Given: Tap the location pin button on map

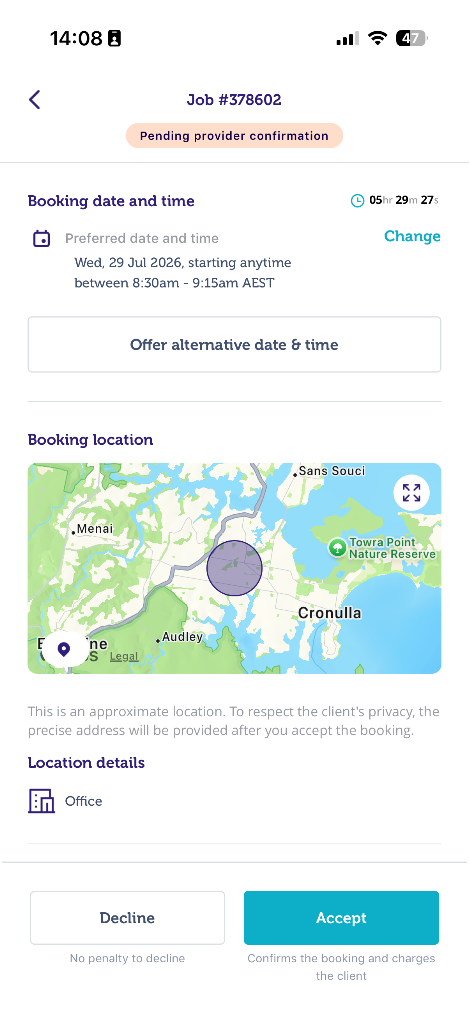Looking at the screenshot, I should click(64, 649).
